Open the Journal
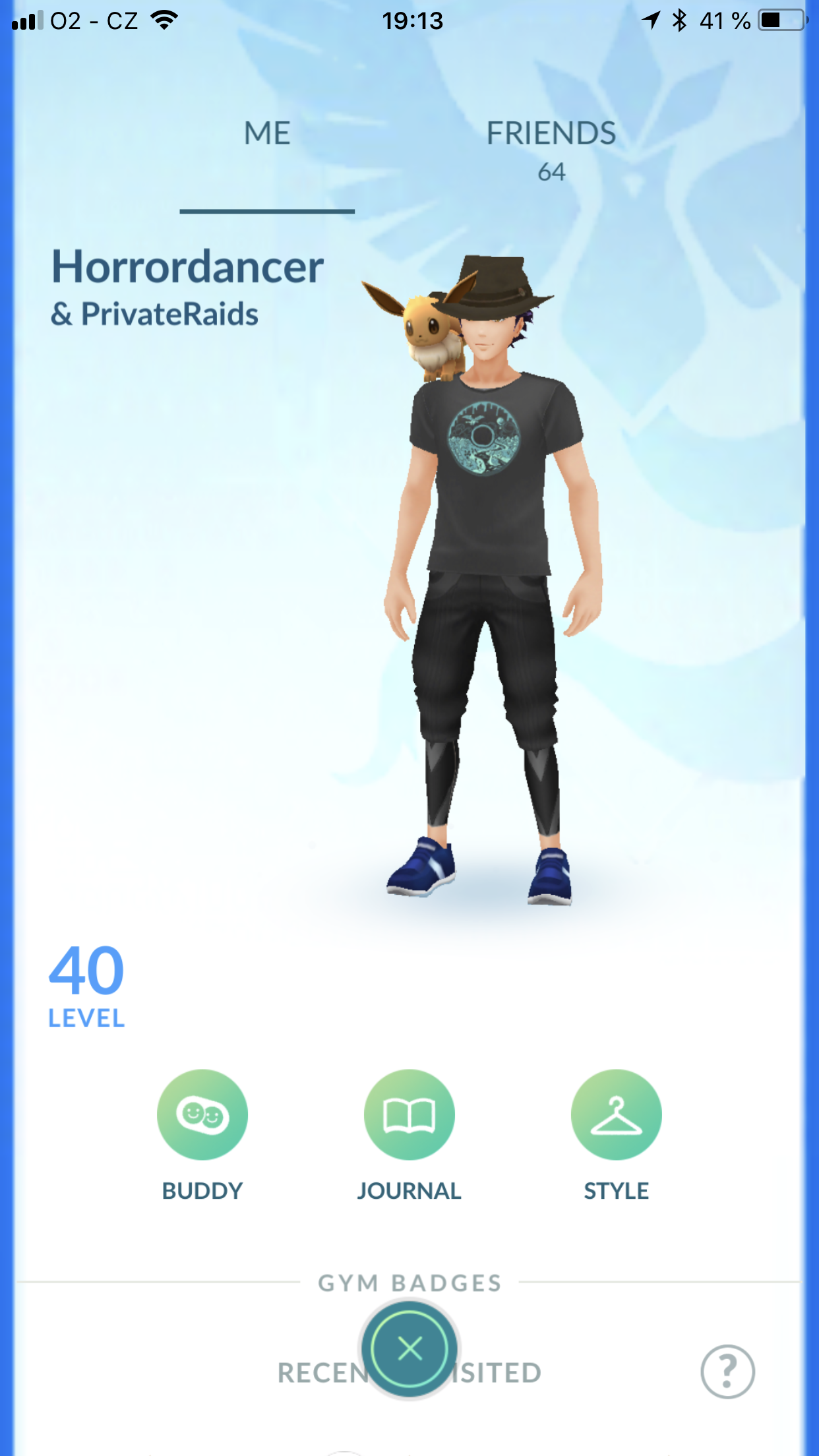 (409, 1115)
